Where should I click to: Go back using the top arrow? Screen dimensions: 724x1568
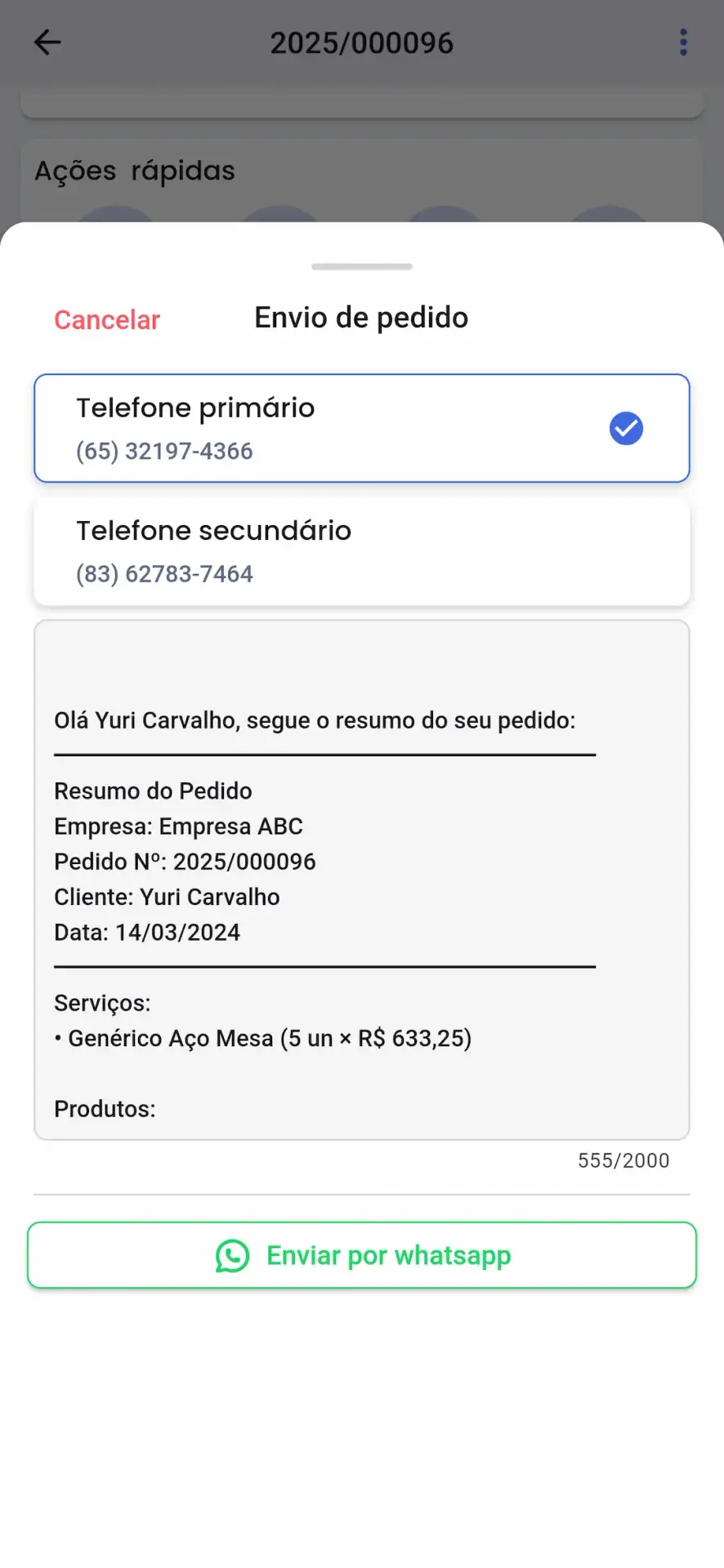pyautogui.click(x=47, y=42)
